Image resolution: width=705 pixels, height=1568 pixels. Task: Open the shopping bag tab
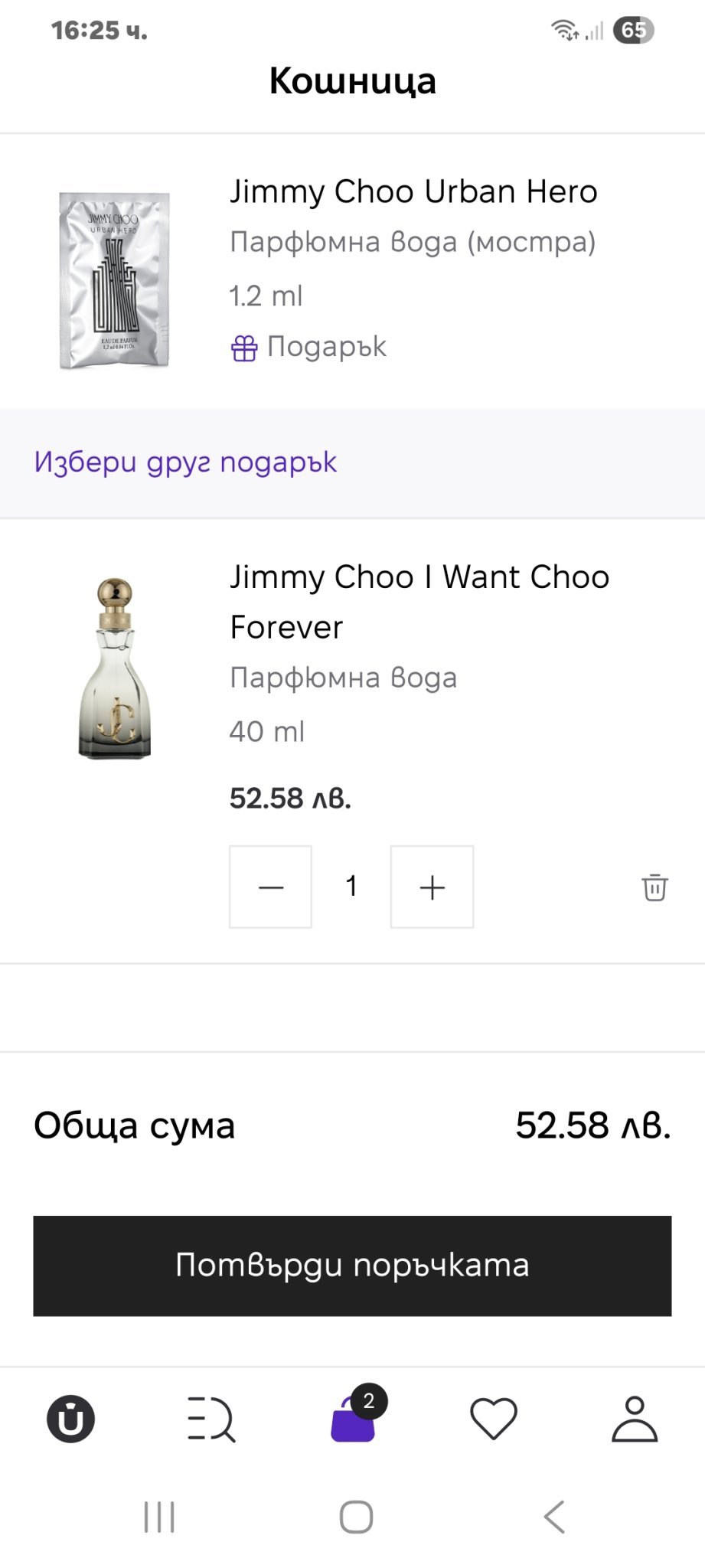point(353,1419)
